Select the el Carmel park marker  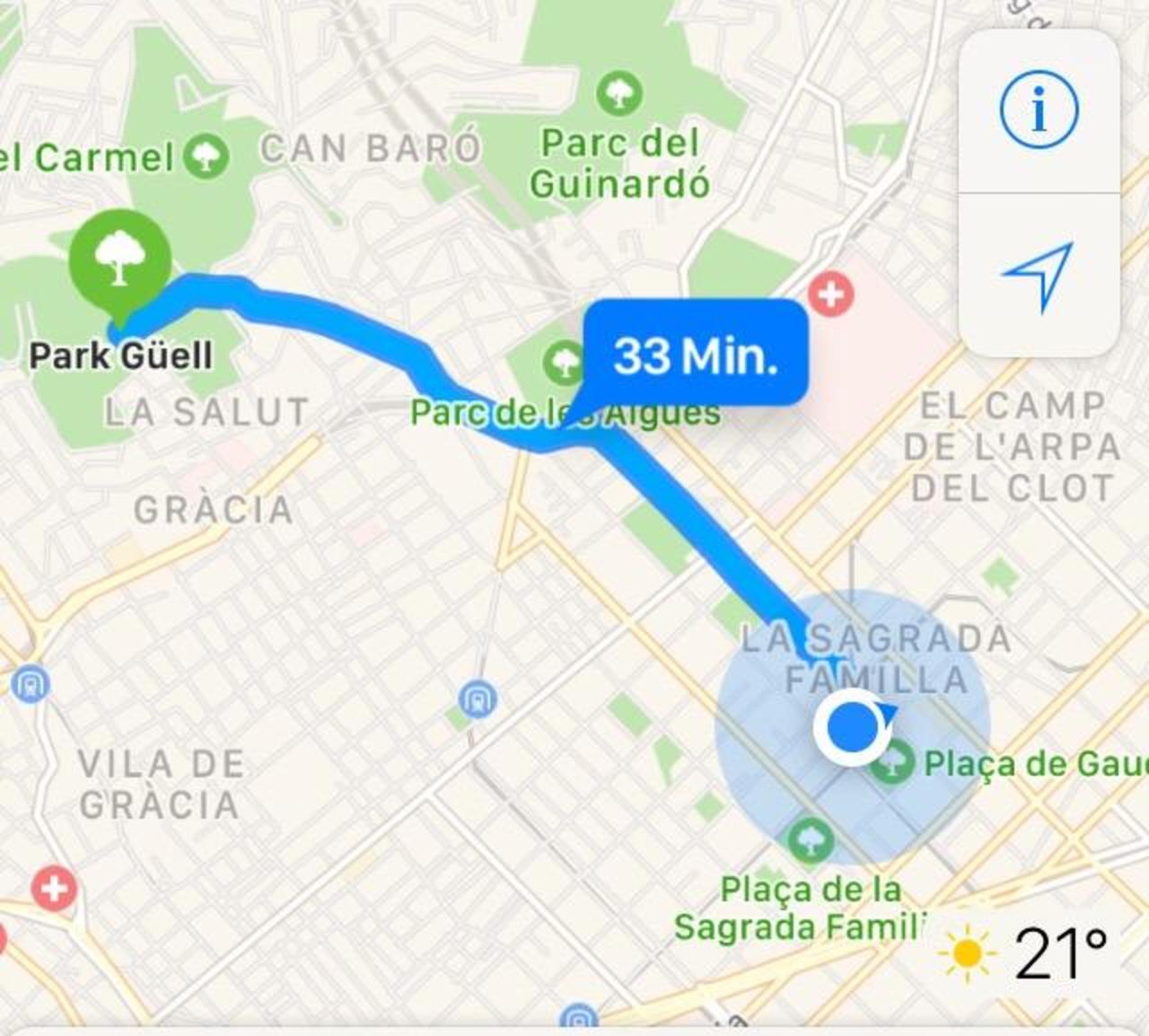pos(206,156)
